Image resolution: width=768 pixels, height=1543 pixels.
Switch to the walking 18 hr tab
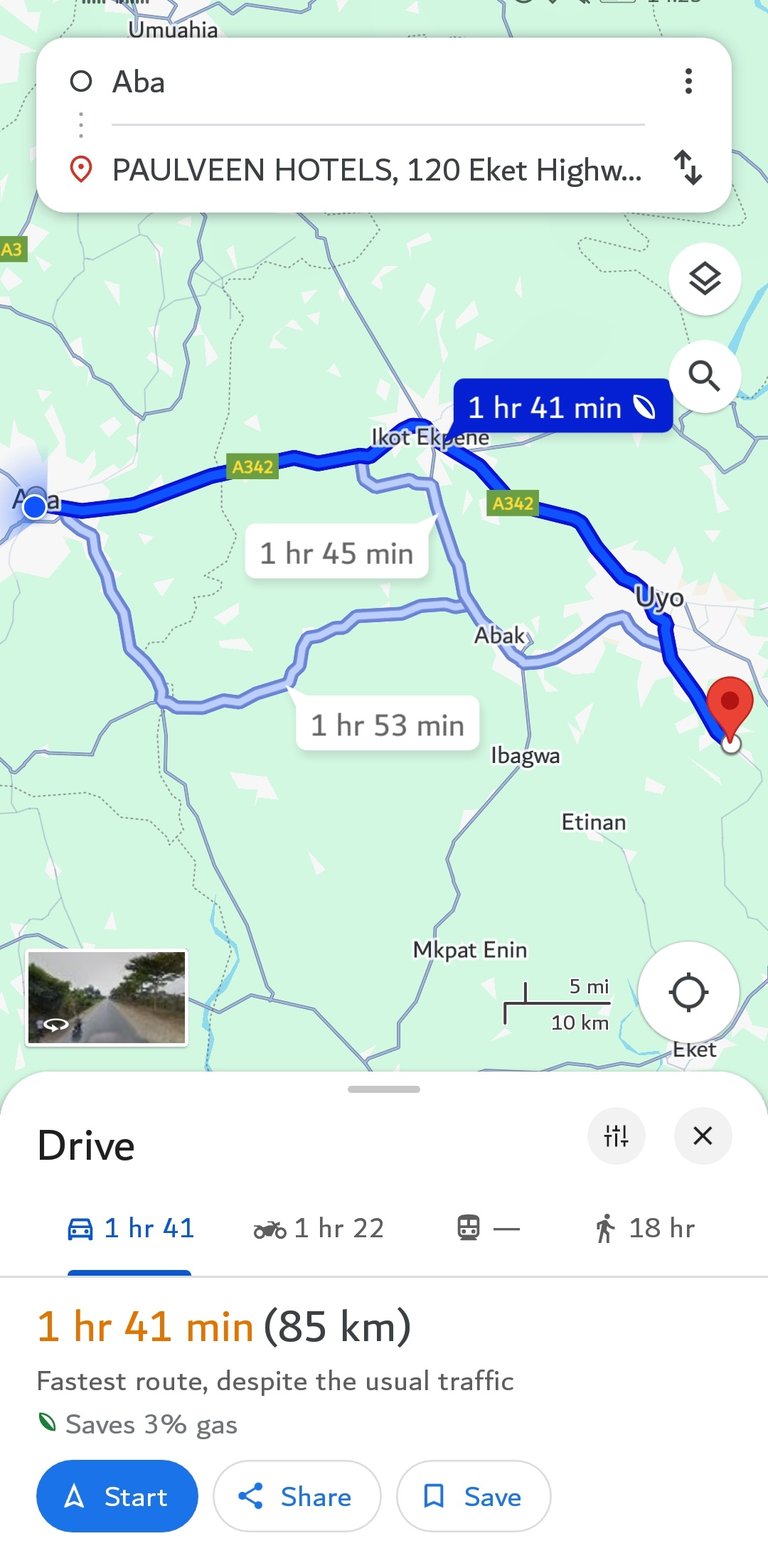pos(644,1228)
